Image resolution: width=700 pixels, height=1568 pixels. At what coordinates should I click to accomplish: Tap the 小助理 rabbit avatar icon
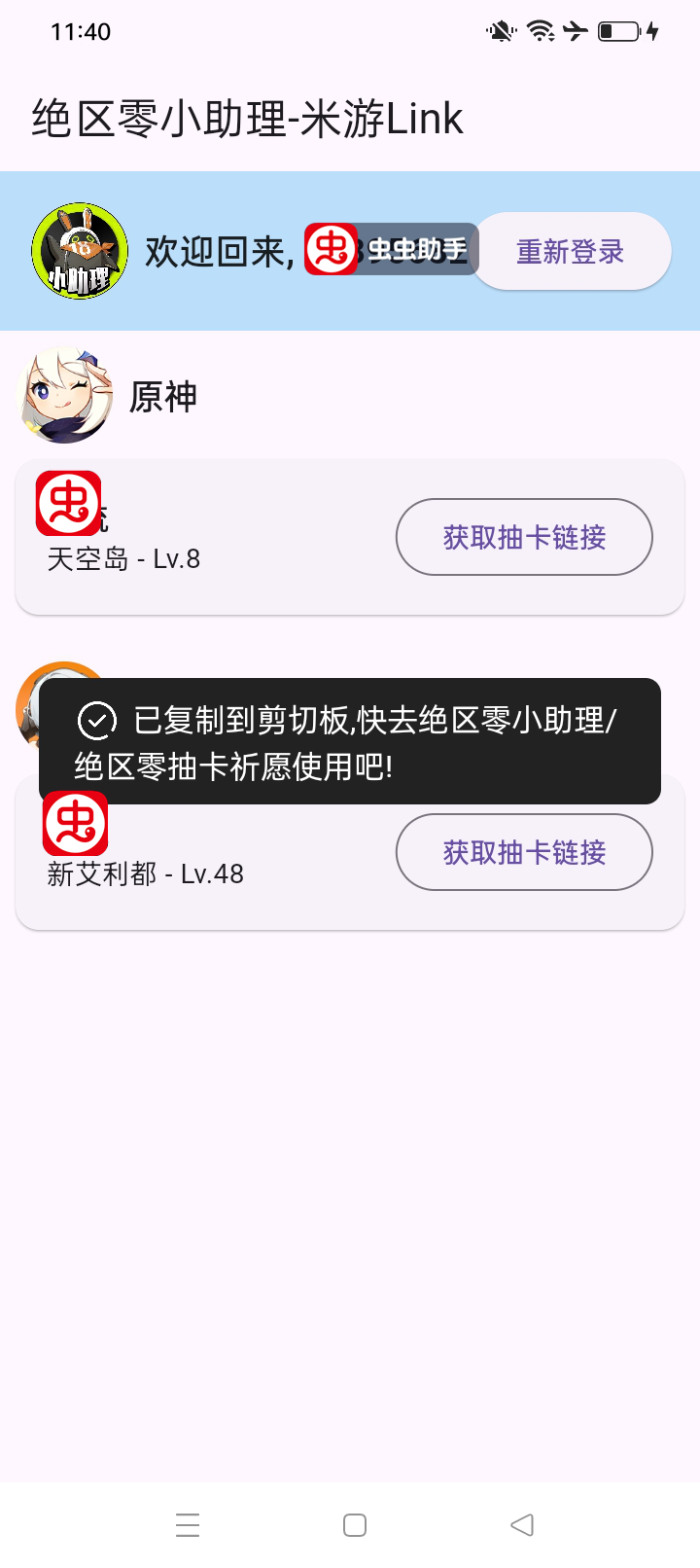(80, 250)
